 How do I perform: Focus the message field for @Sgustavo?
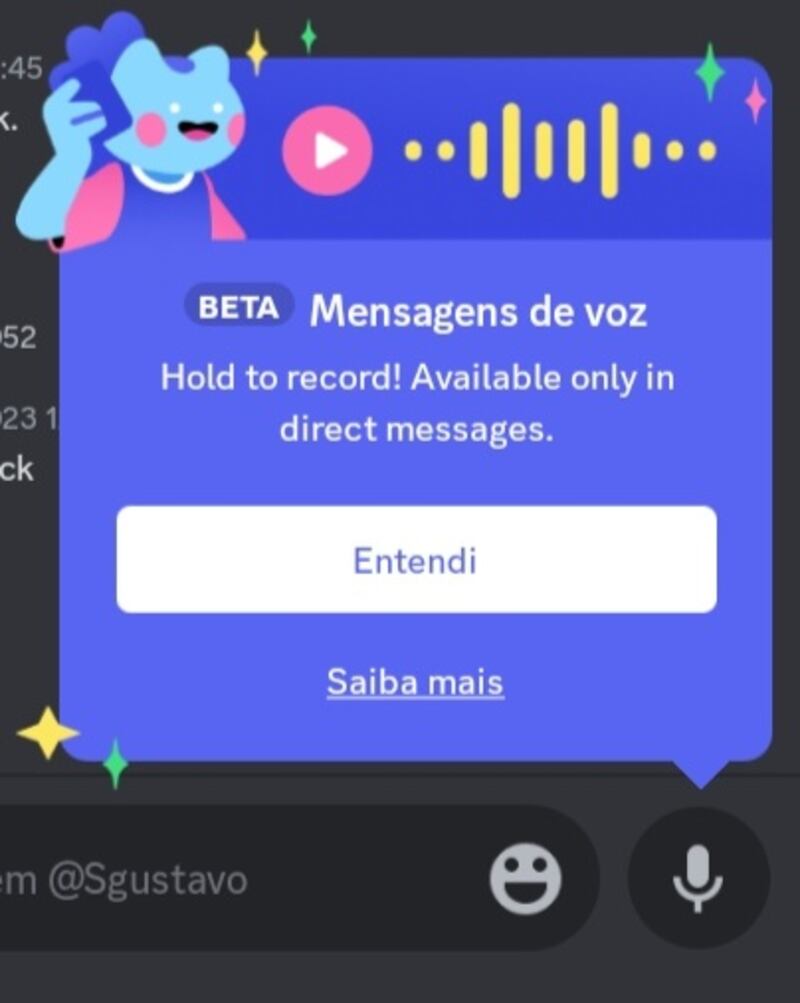pyautogui.click(x=200, y=880)
